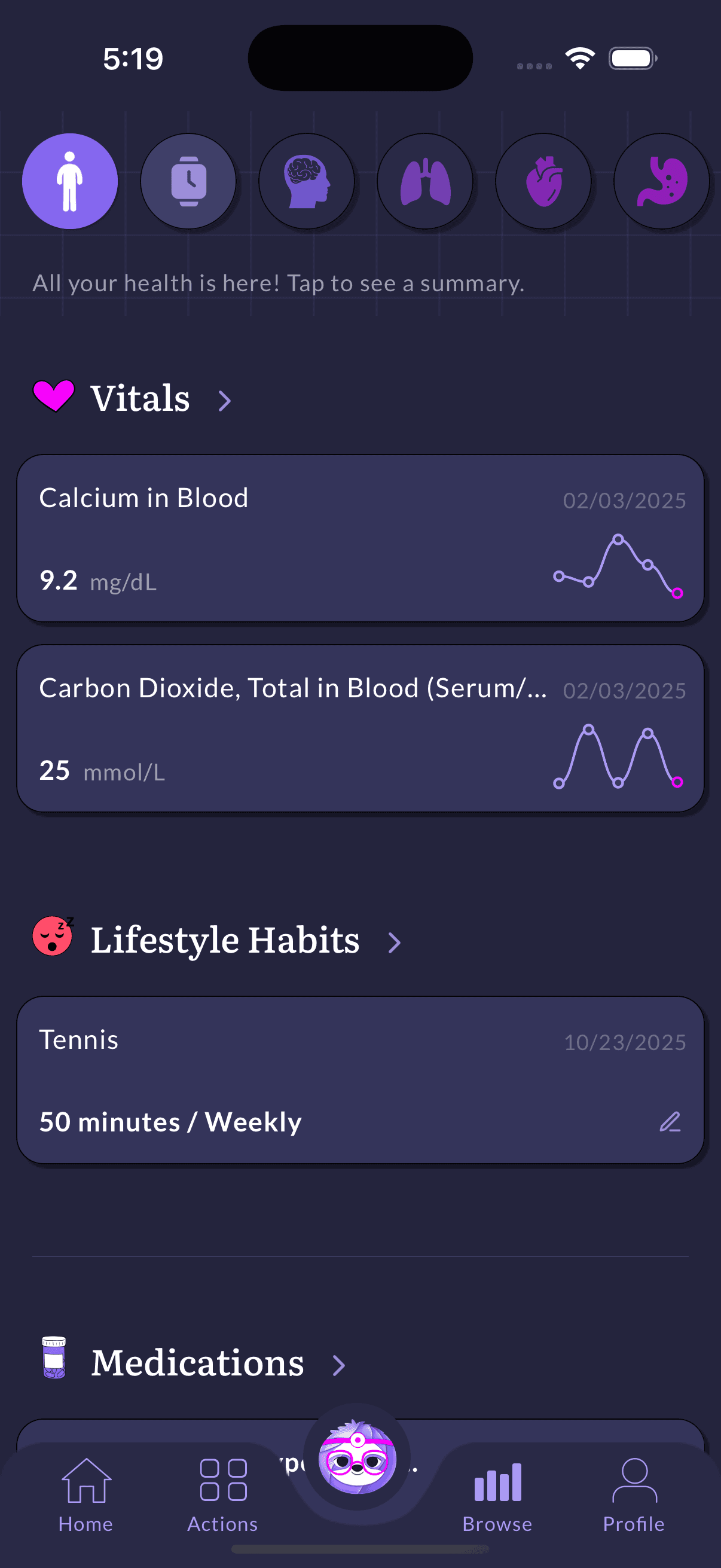Screen dimensions: 721x1568
Task: Open the pill bottle Medications icon
Action: pos(54,1362)
